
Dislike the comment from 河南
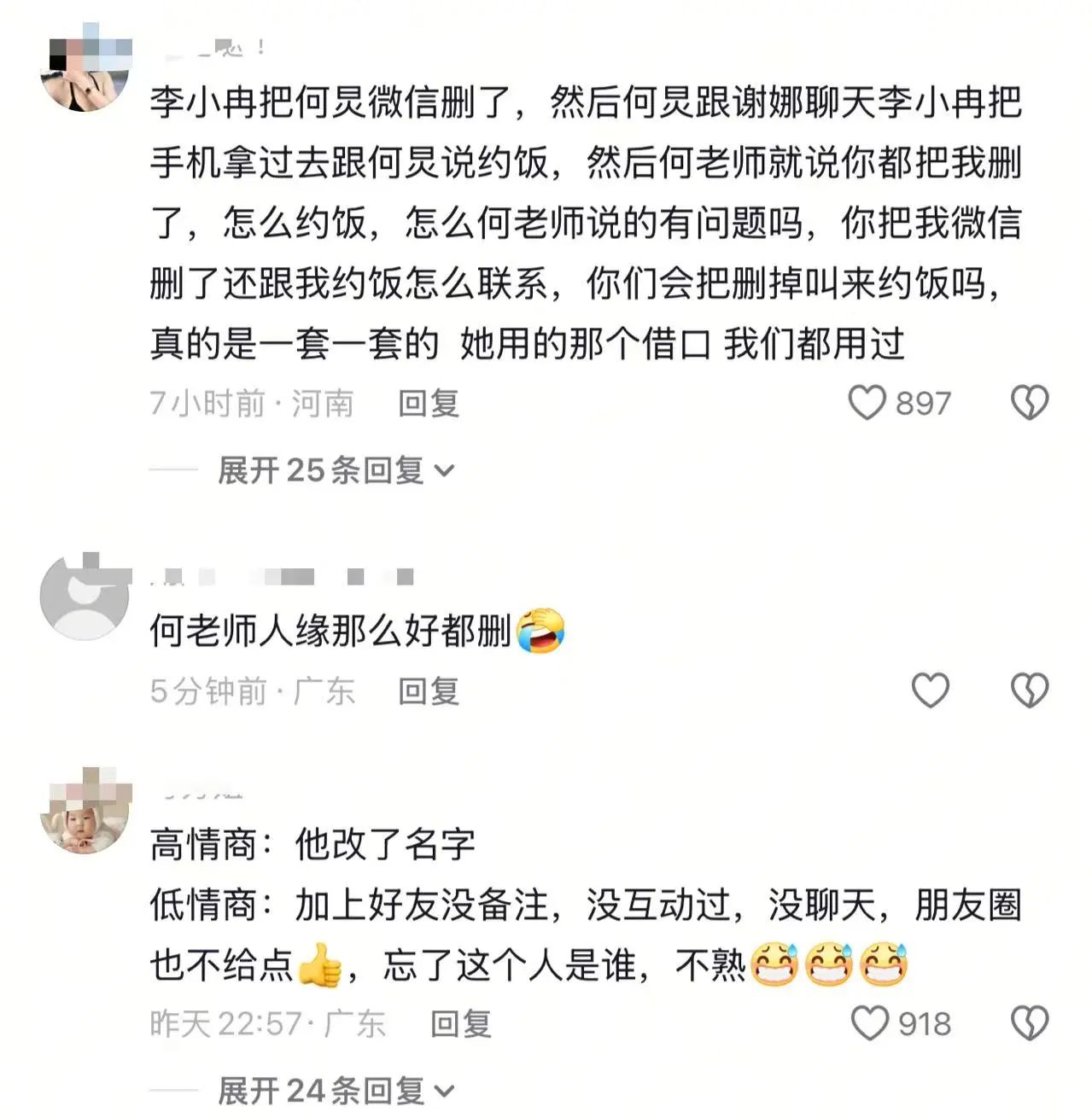tap(1029, 403)
